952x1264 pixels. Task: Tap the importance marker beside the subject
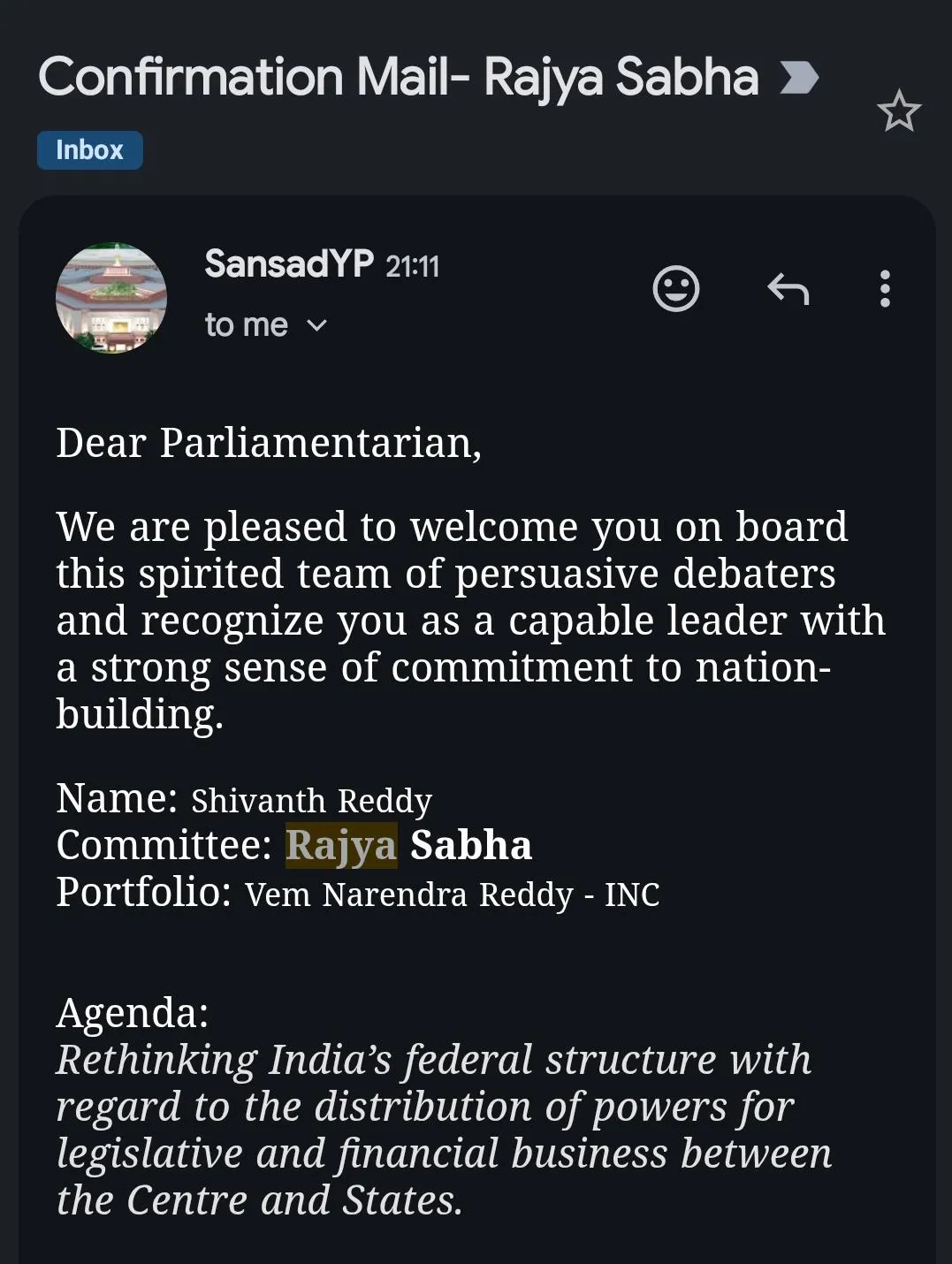coord(799,78)
